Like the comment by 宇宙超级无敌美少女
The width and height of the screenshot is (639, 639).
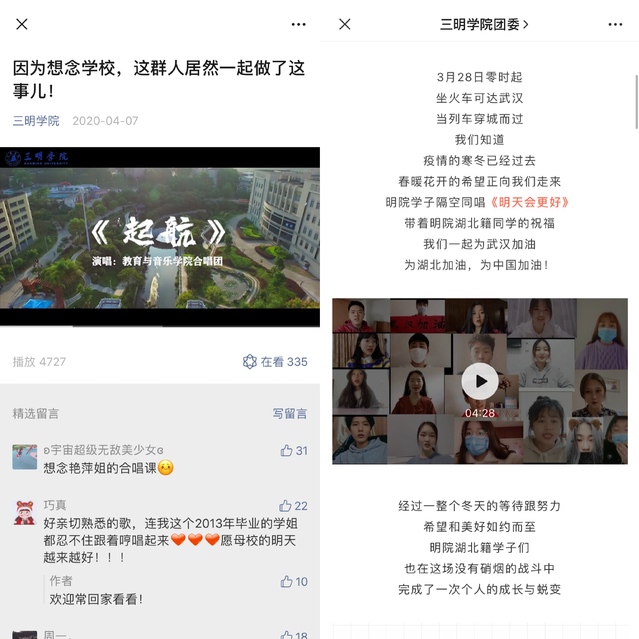coord(294,451)
